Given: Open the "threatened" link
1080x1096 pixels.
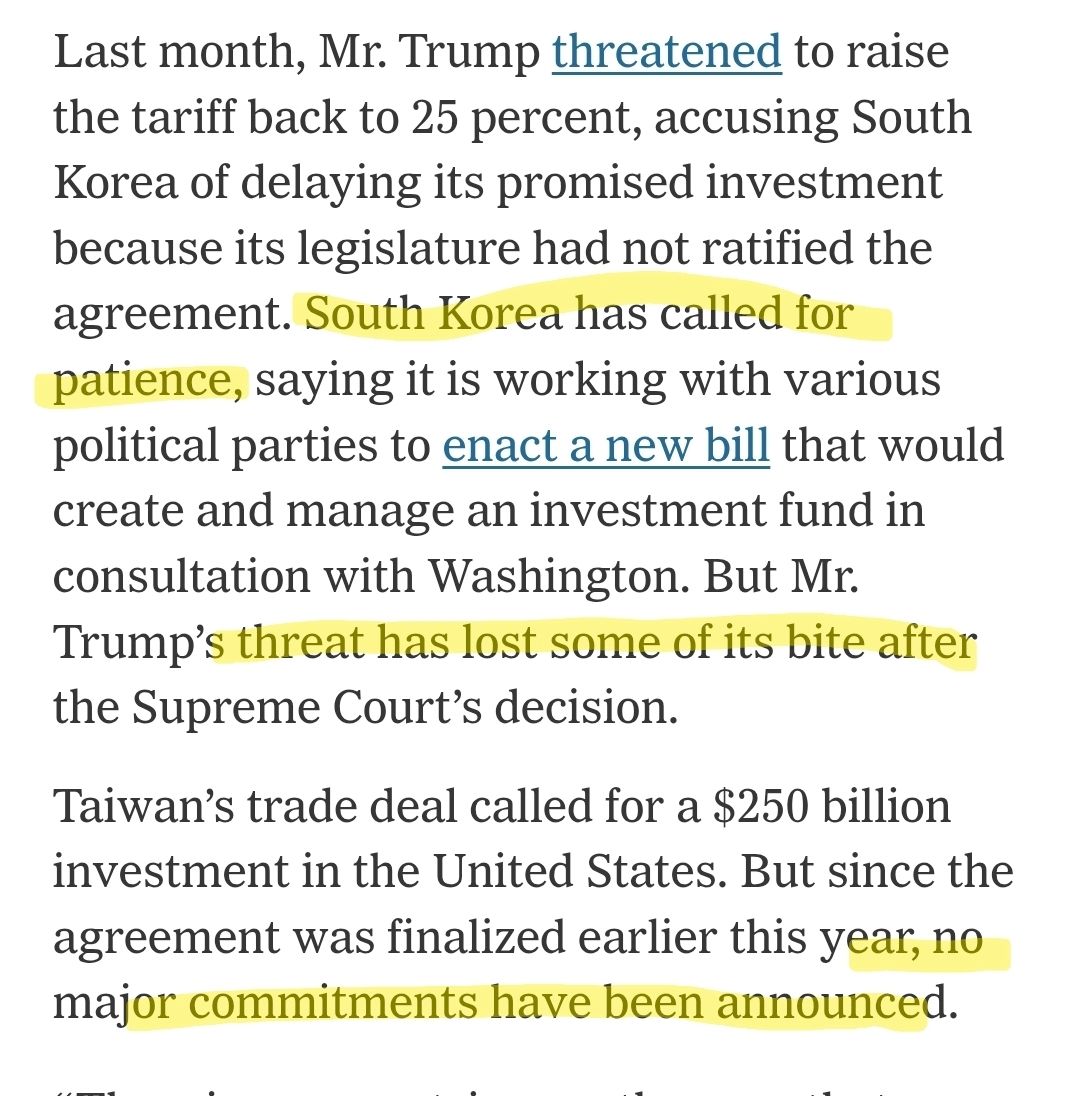Looking at the screenshot, I should pyautogui.click(x=666, y=52).
